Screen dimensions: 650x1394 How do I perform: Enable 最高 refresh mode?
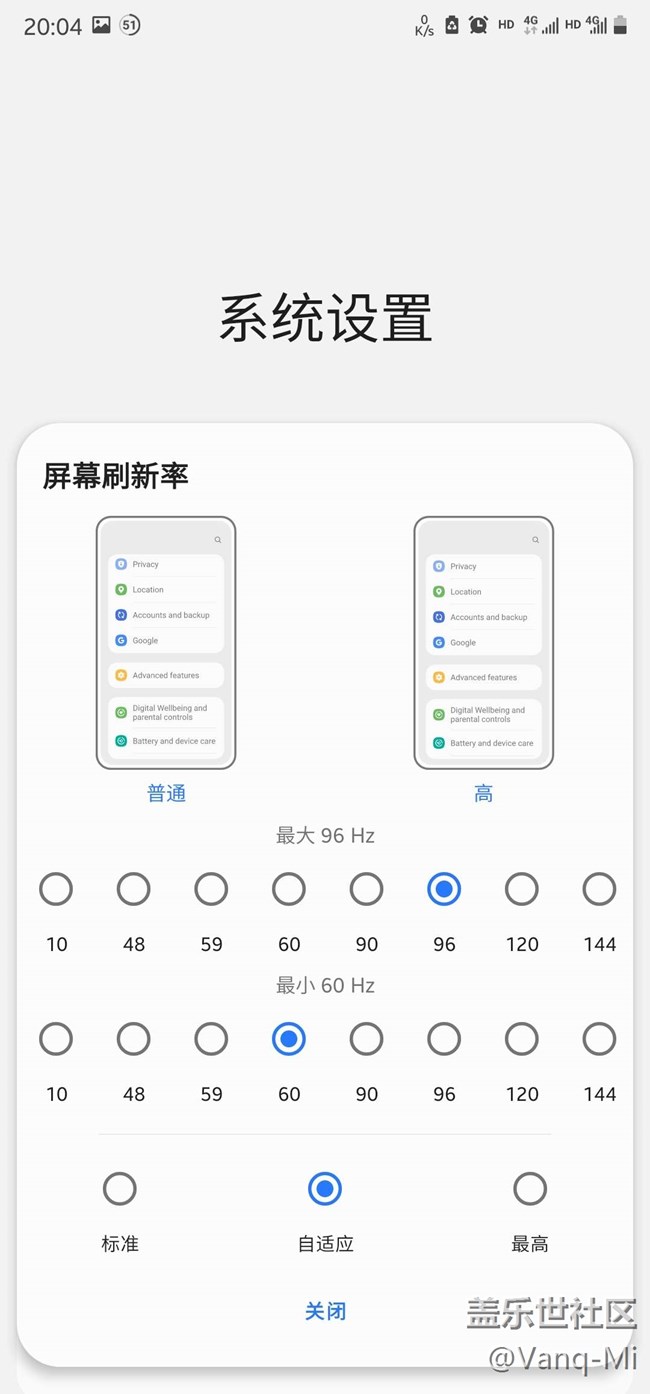(530, 1189)
